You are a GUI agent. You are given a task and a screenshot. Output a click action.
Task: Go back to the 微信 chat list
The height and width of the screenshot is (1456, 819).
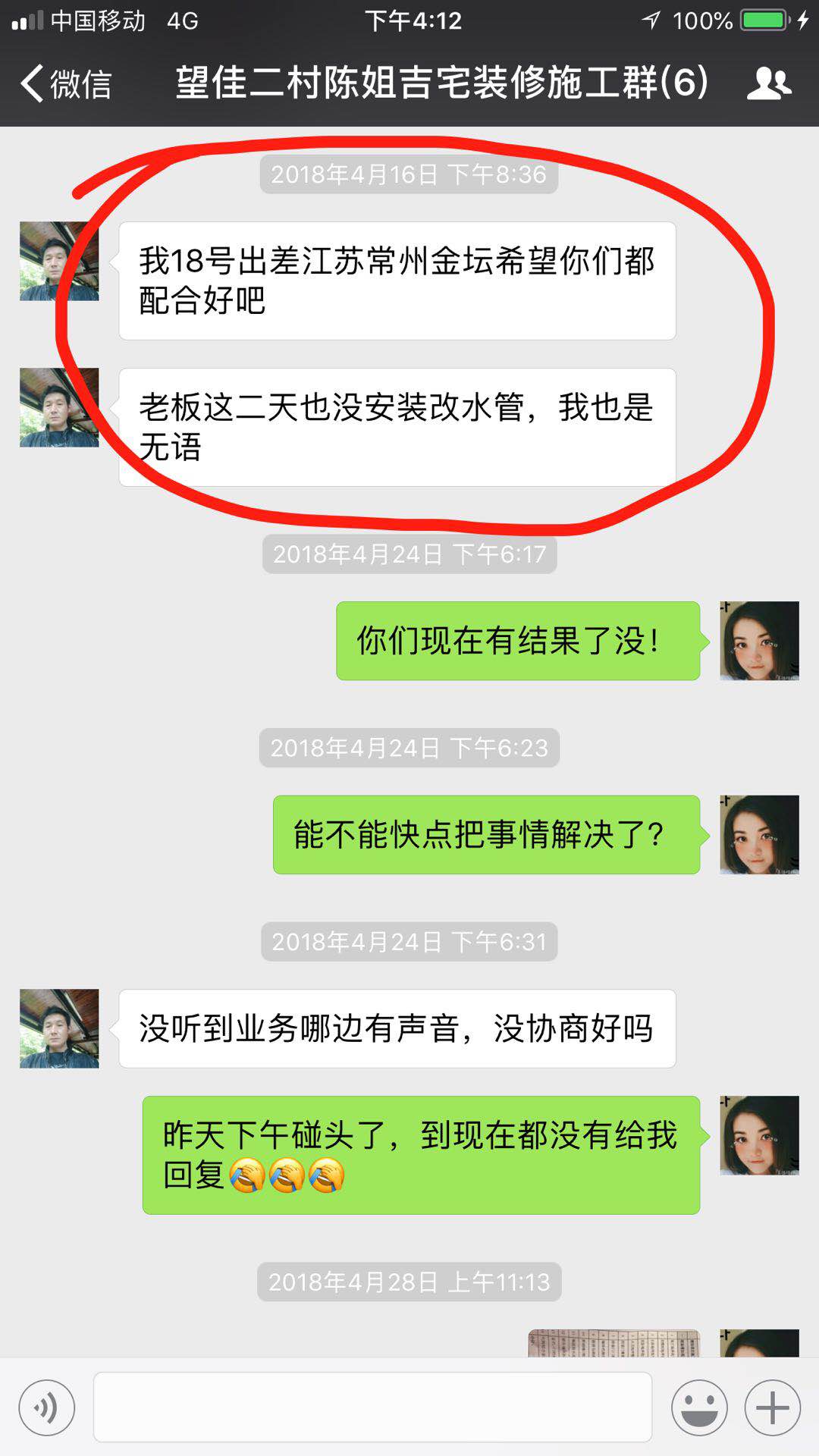pyautogui.click(x=65, y=83)
